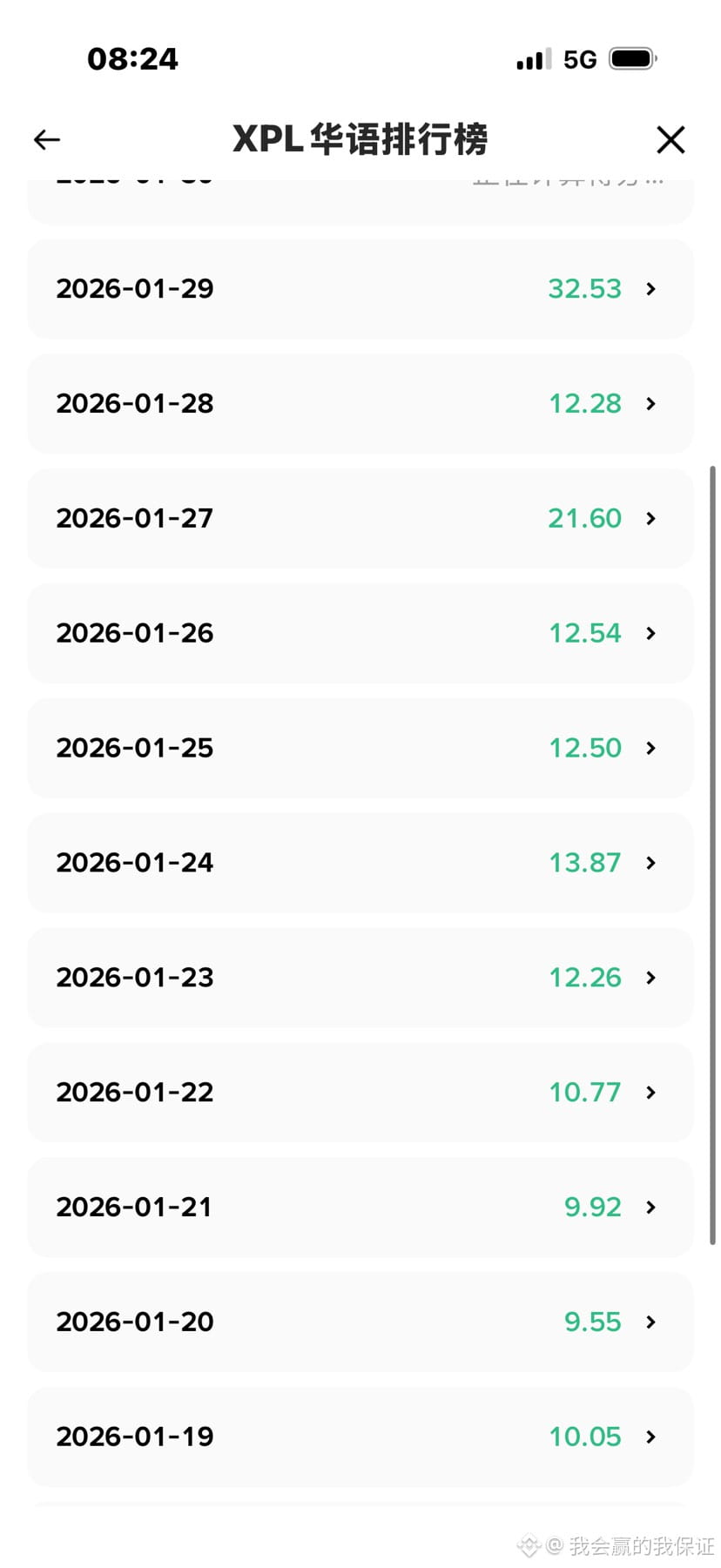This screenshot has height=1568, width=721.
Task: View details for 2026-01-27
Action: point(360,518)
